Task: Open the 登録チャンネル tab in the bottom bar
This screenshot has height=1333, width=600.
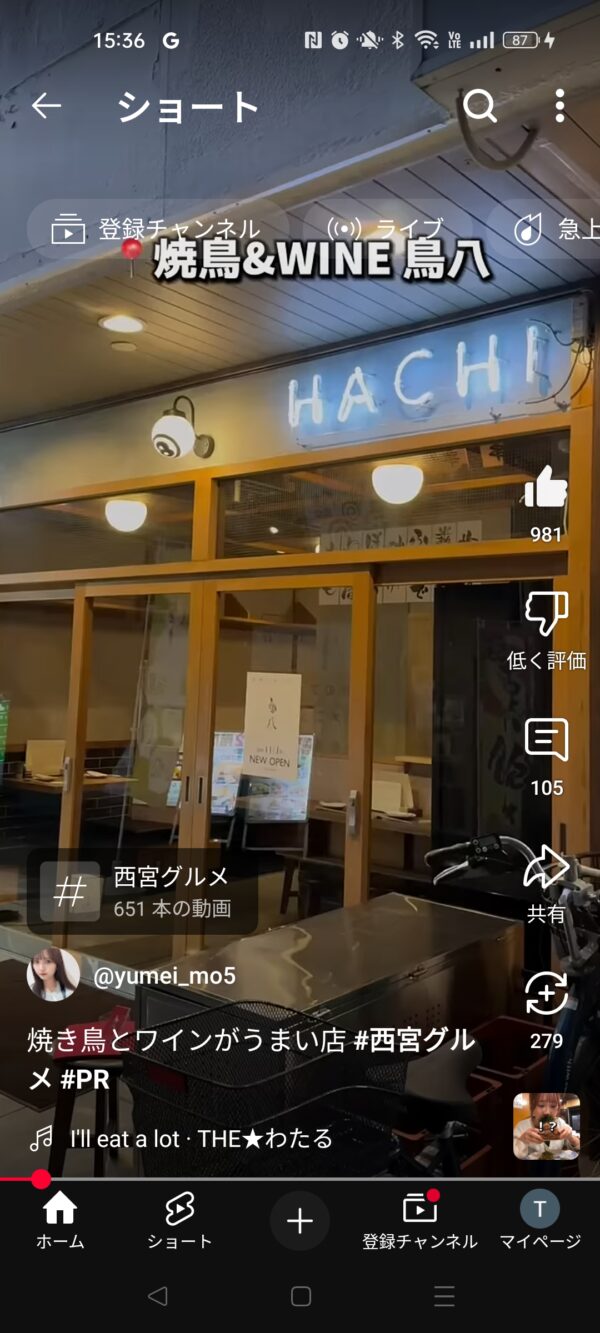Action: (x=420, y=1220)
